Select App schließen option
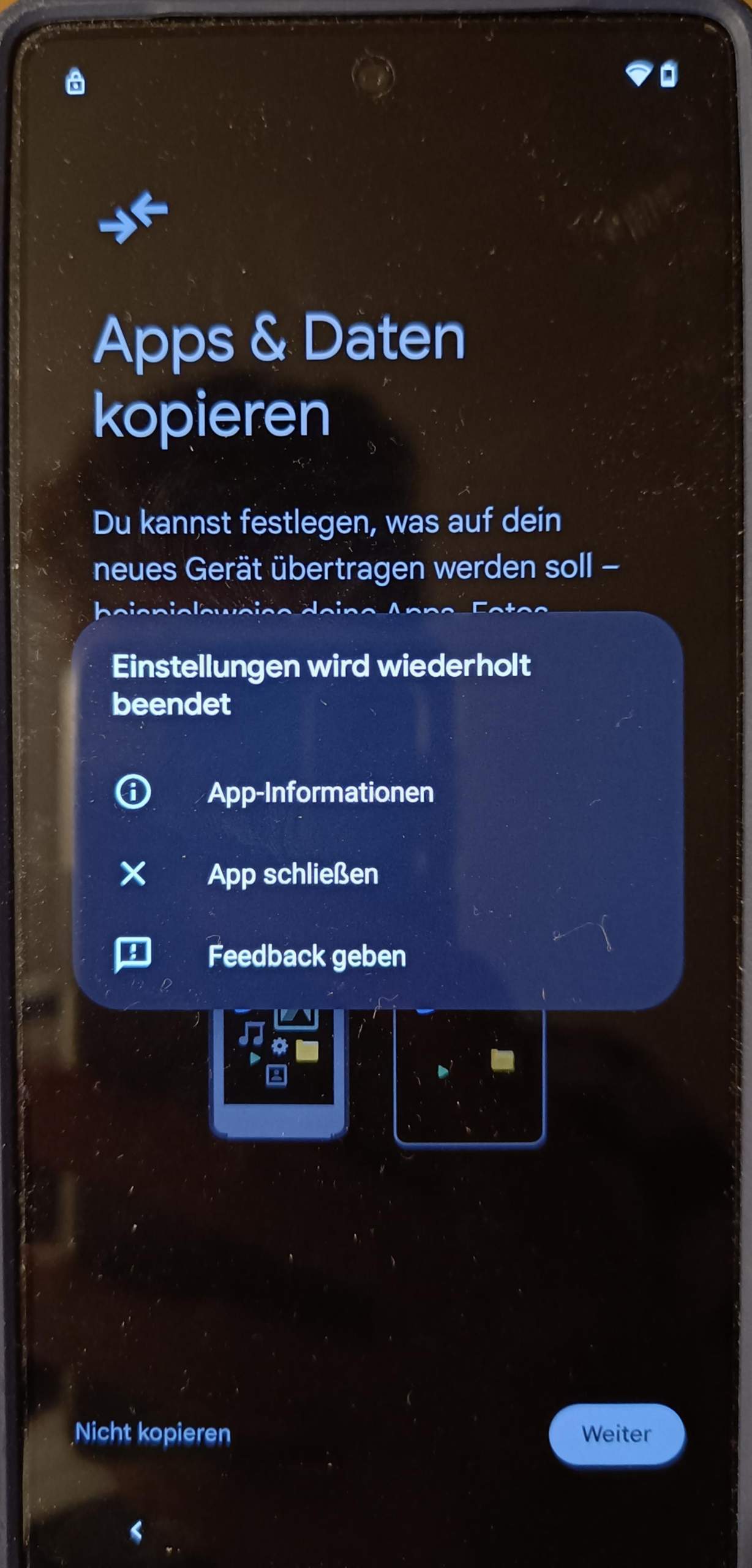The width and height of the screenshot is (752, 1568). click(x=377, y=874)
